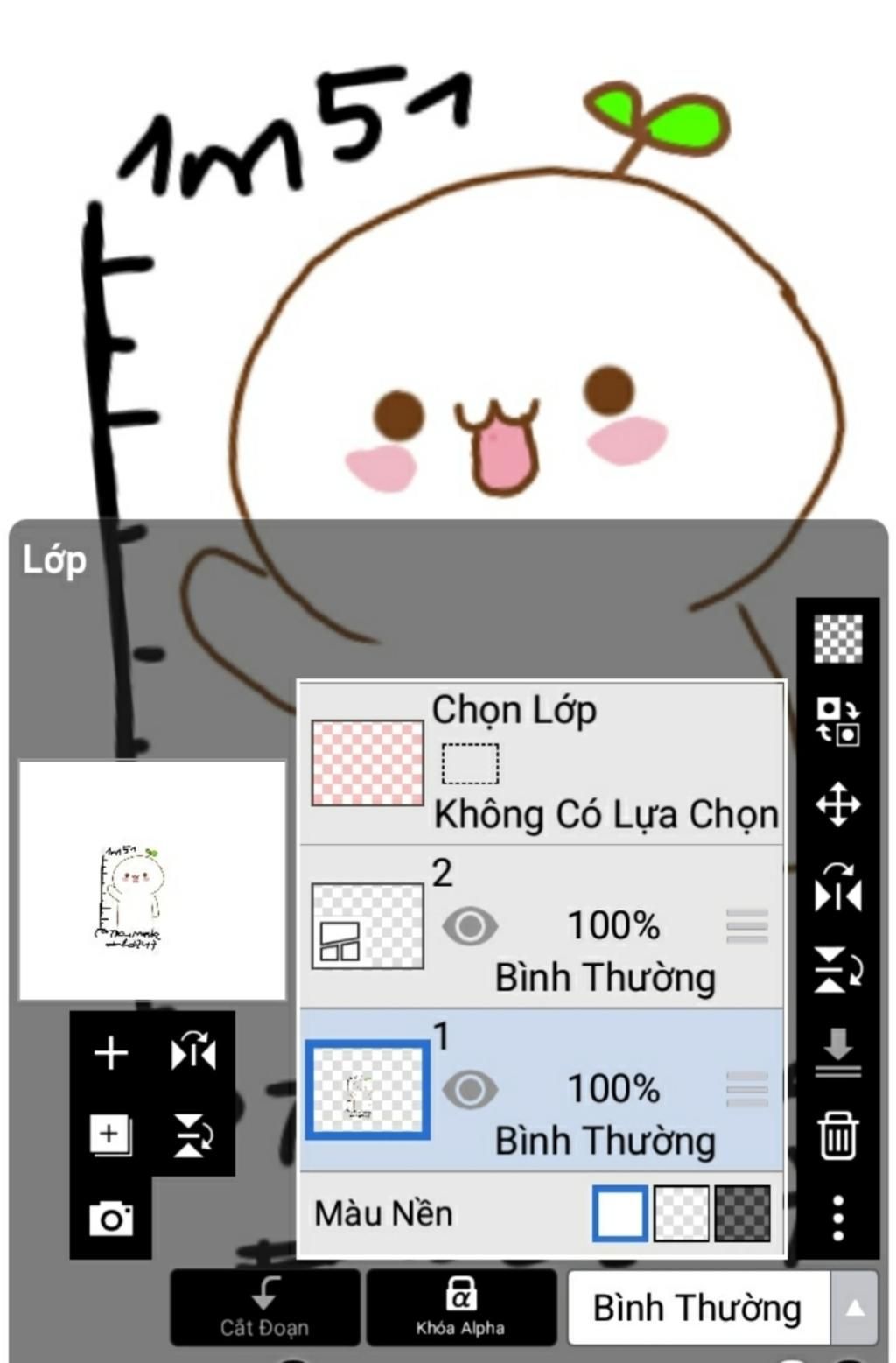Choose dark transparent checker background
Viewport: 896px width, 1363px height.
(743, 1213)
